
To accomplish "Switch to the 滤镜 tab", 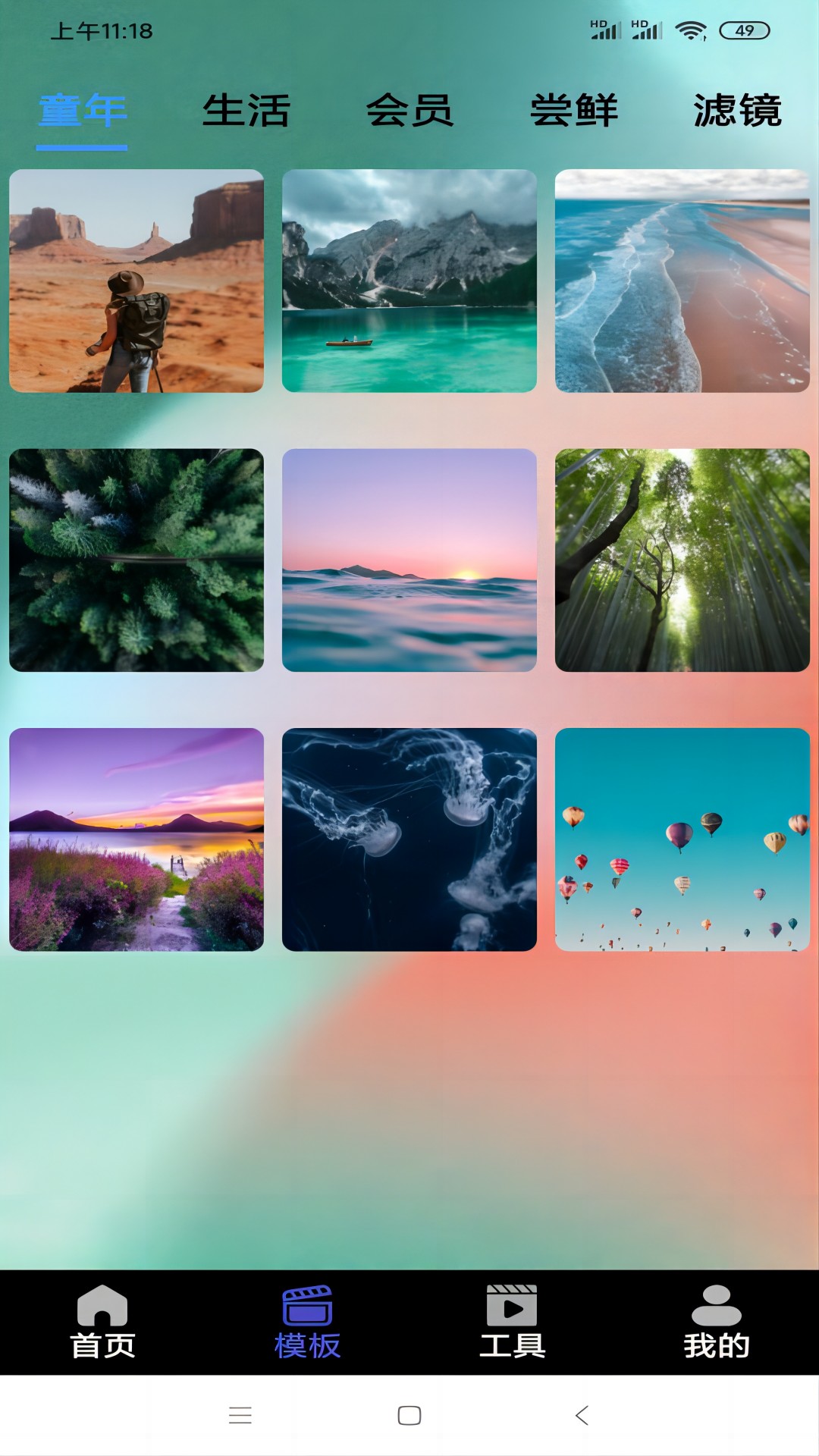I will (737, 111).
